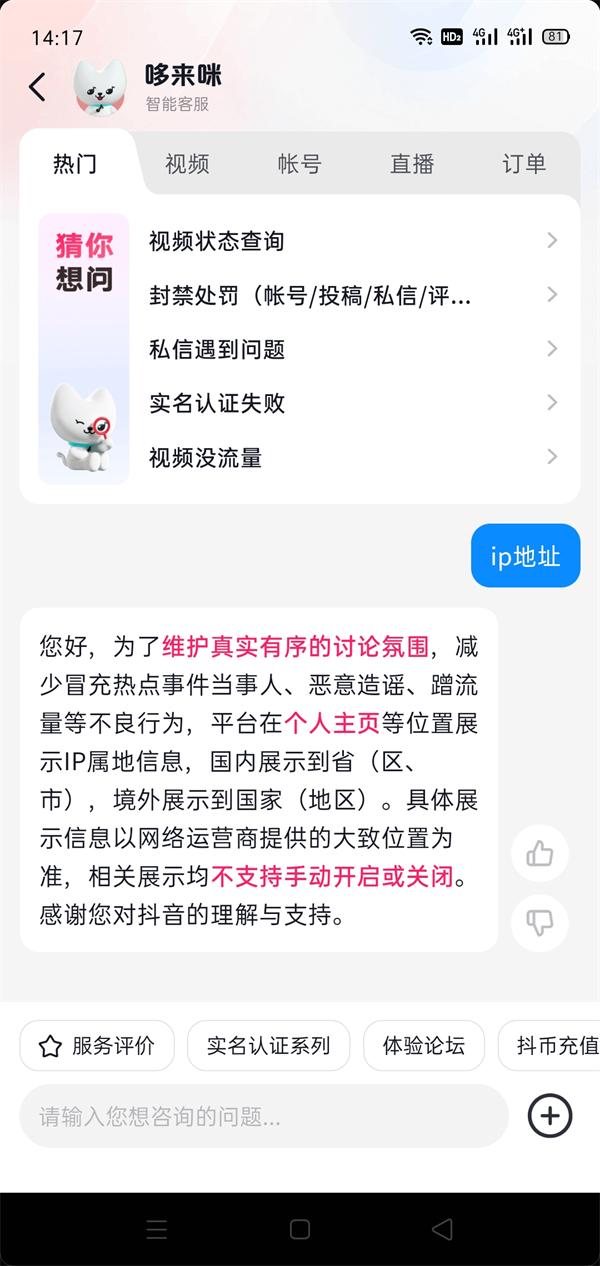Viewport: 600px width, 1266px height.
Task: Focus the question input field
Action: click(264, 1116)
